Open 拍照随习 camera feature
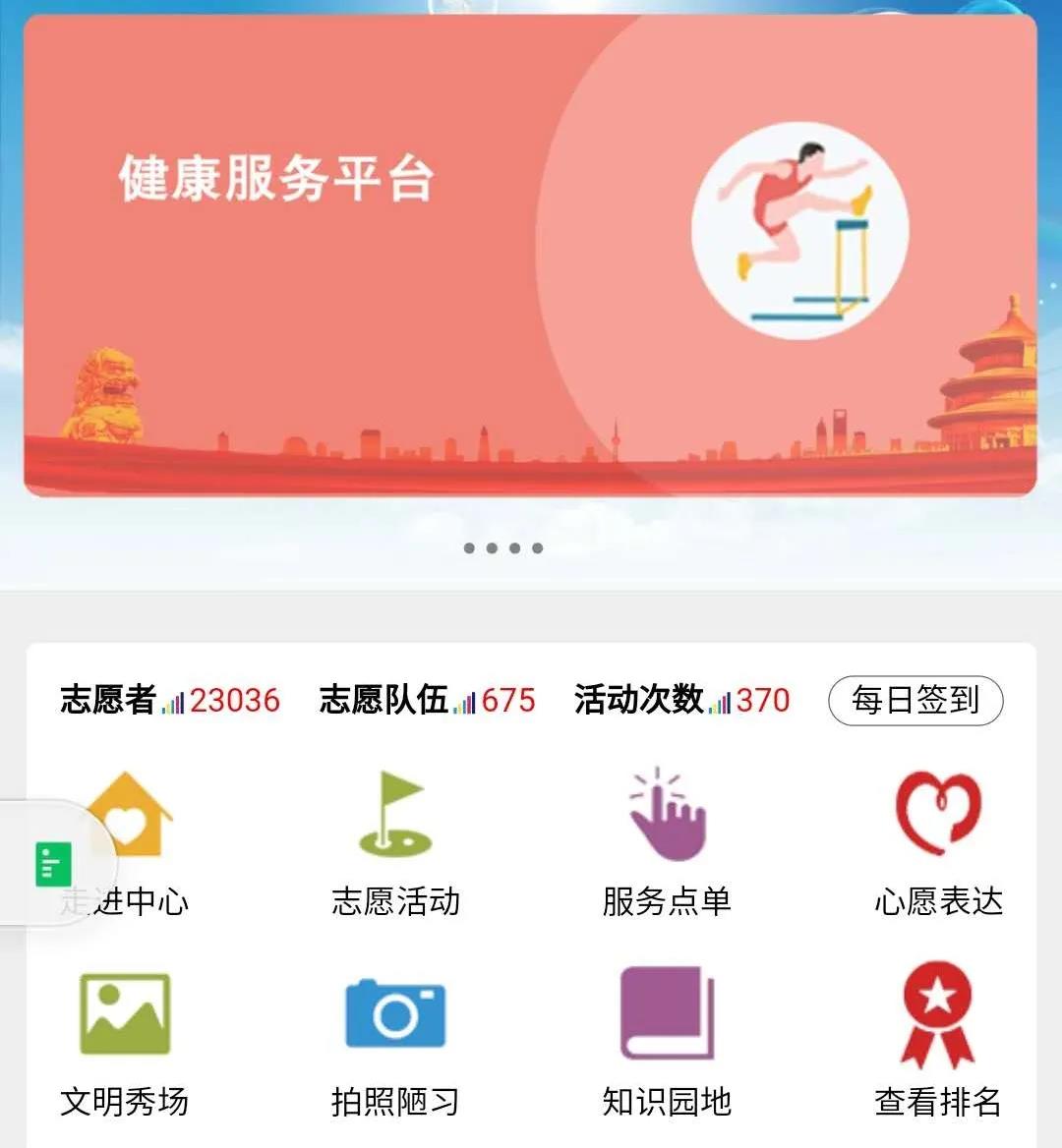 [x=395, y=1044]
